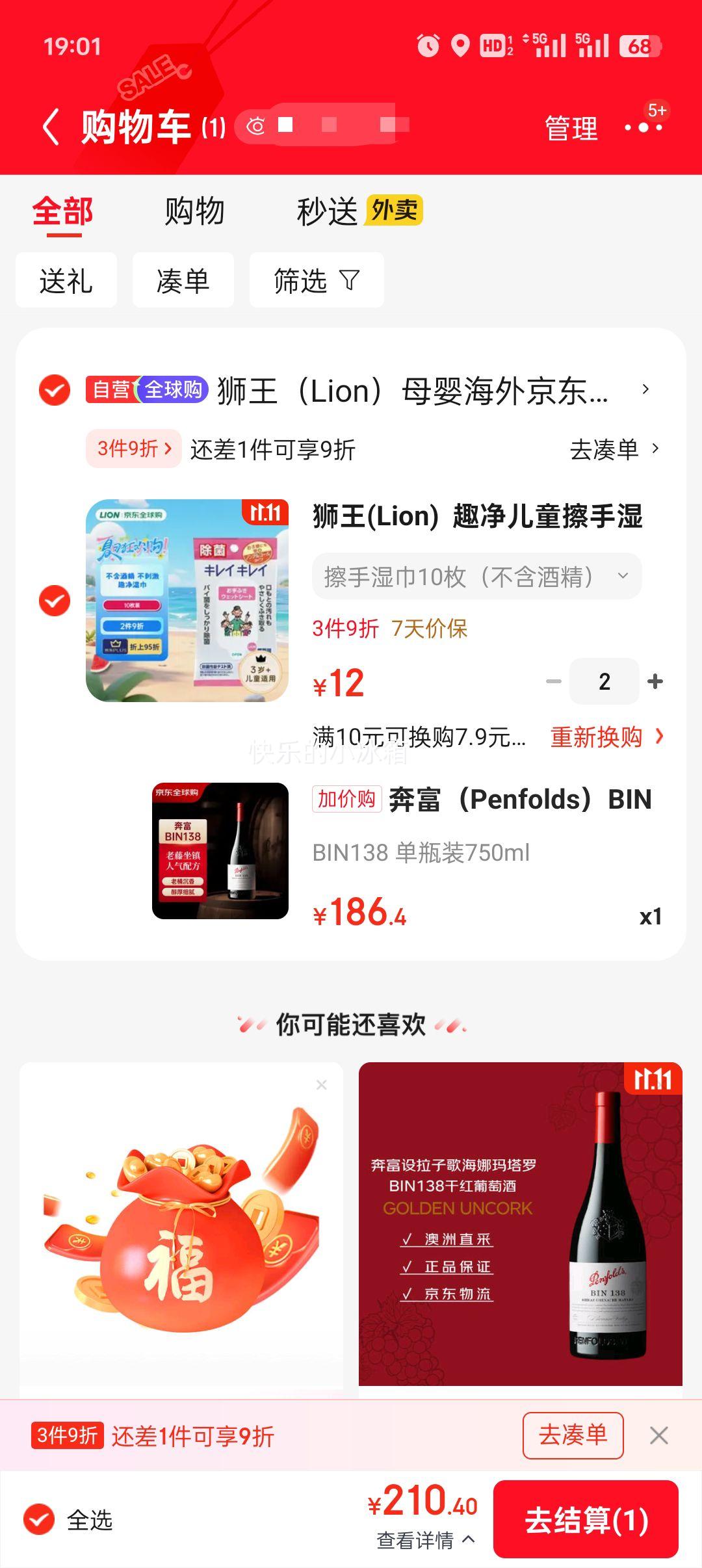The height and width of the screenshot is (1568, 702).
Task: Open the 筛选 filter panel
Action: (x=317, y=280)
